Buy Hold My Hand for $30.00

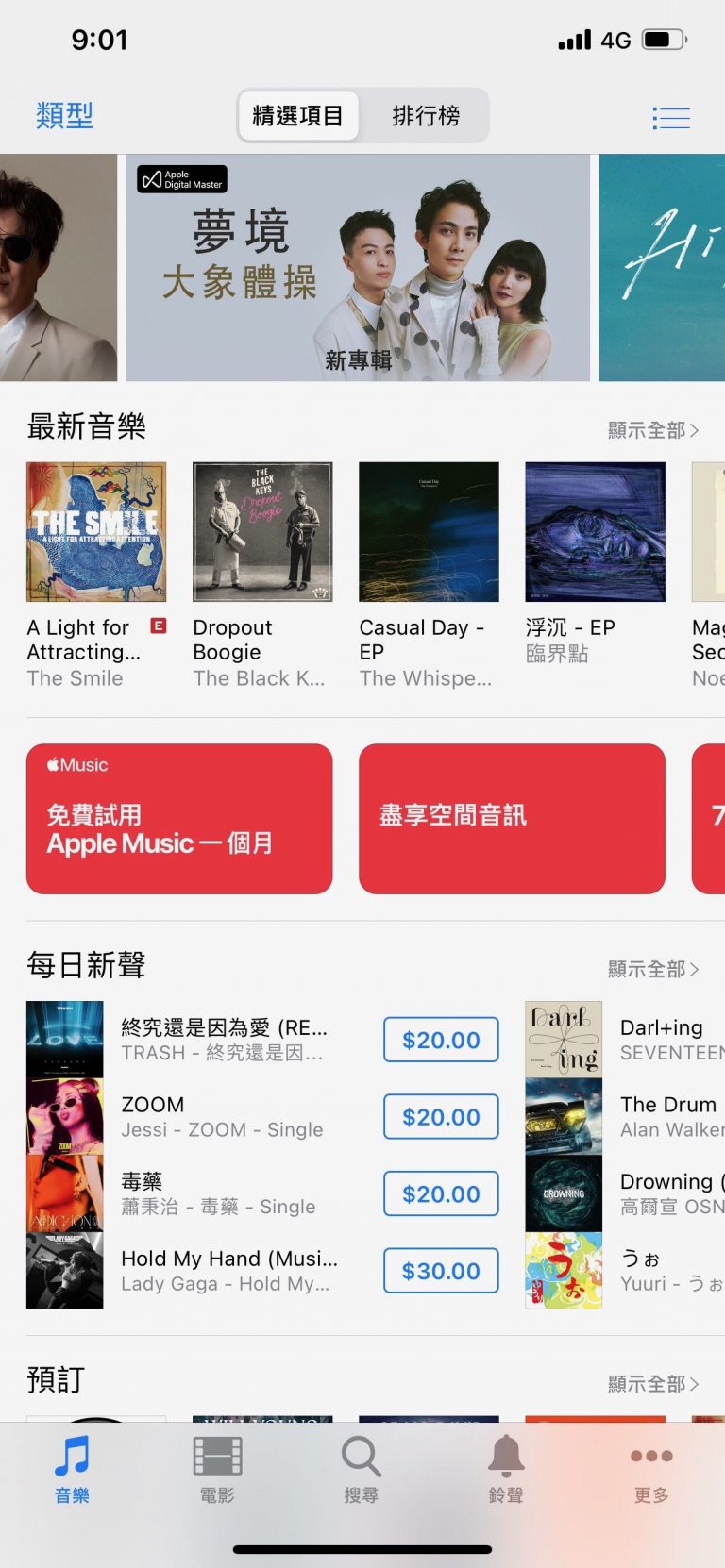[x=441, y=1271]
